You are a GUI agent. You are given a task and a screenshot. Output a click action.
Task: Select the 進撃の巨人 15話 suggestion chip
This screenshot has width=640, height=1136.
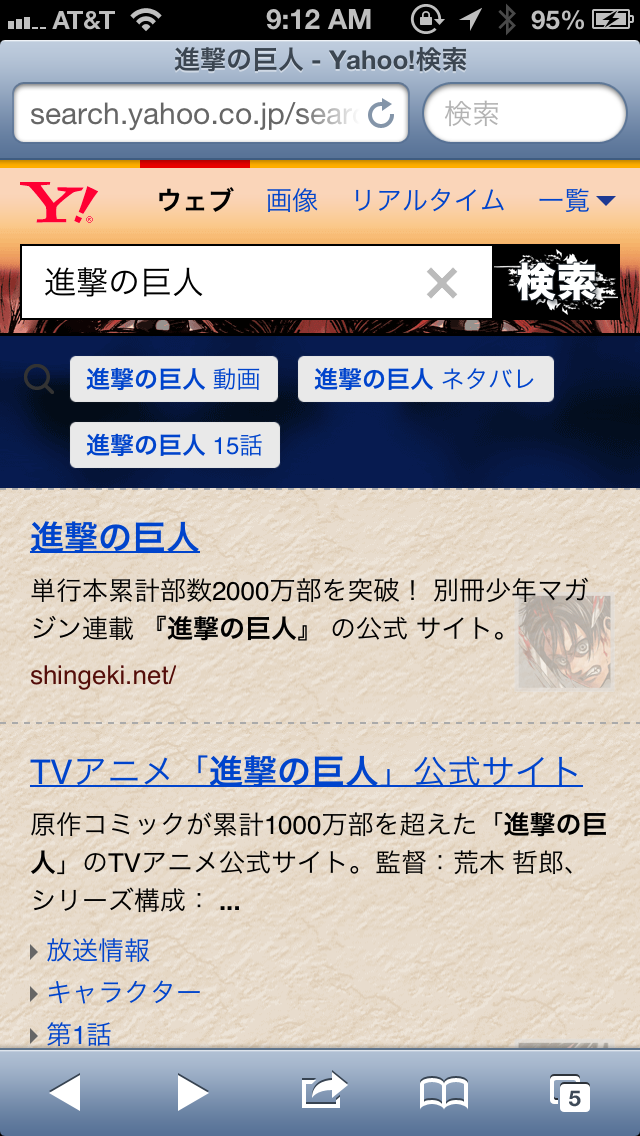pyautogui.click(x=175, y=445)
